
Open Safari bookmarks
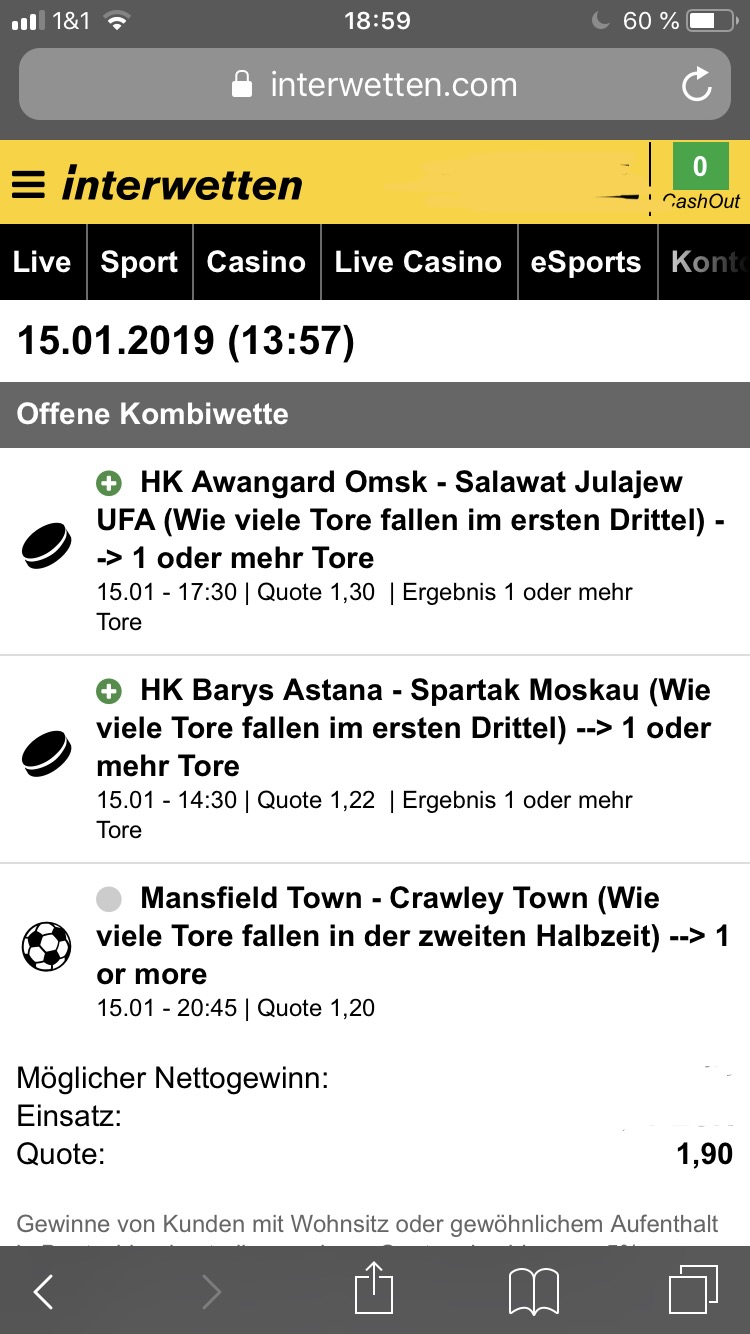[534, 1292]
